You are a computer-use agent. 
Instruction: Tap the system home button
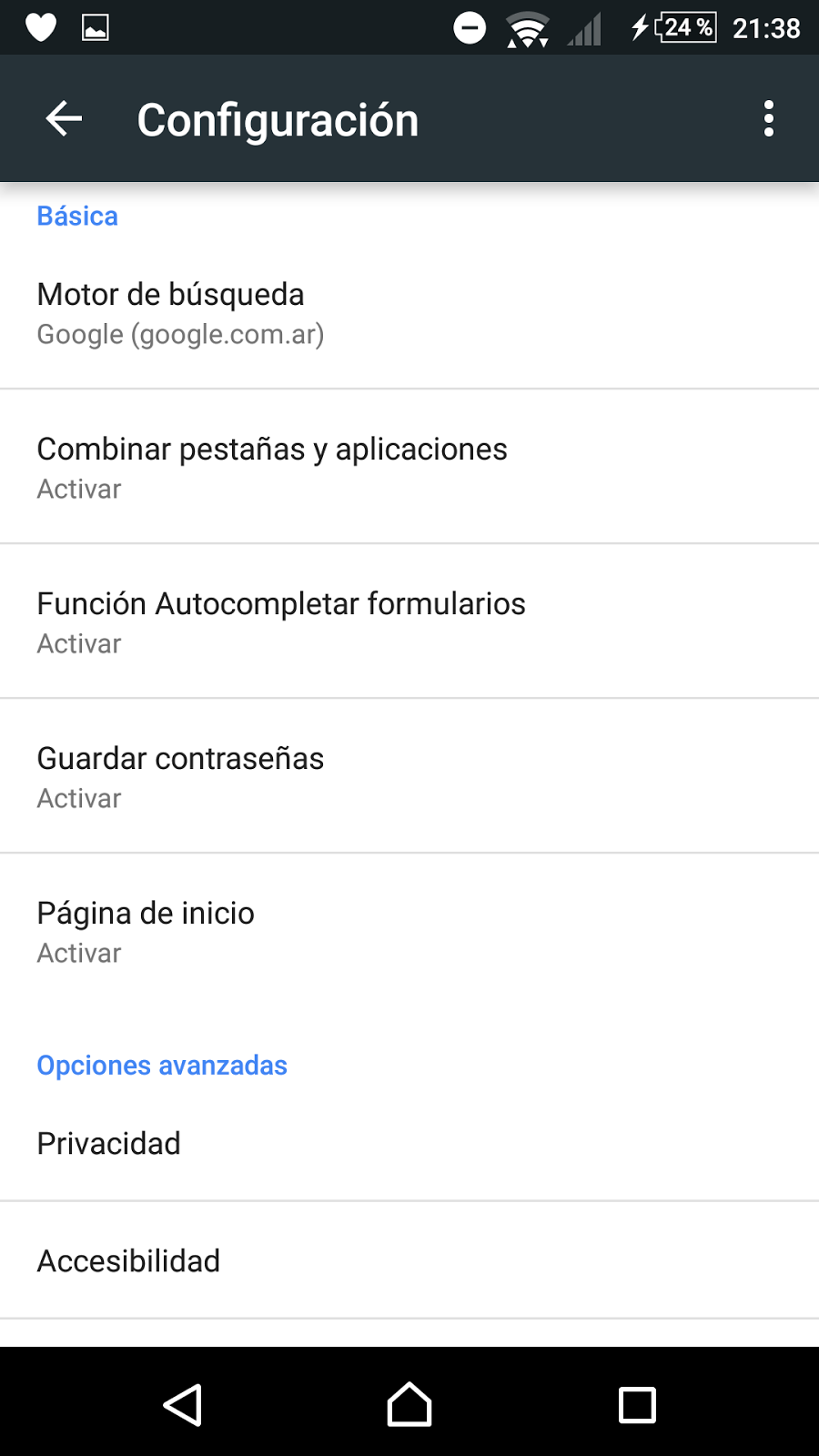pos(409,1404)
